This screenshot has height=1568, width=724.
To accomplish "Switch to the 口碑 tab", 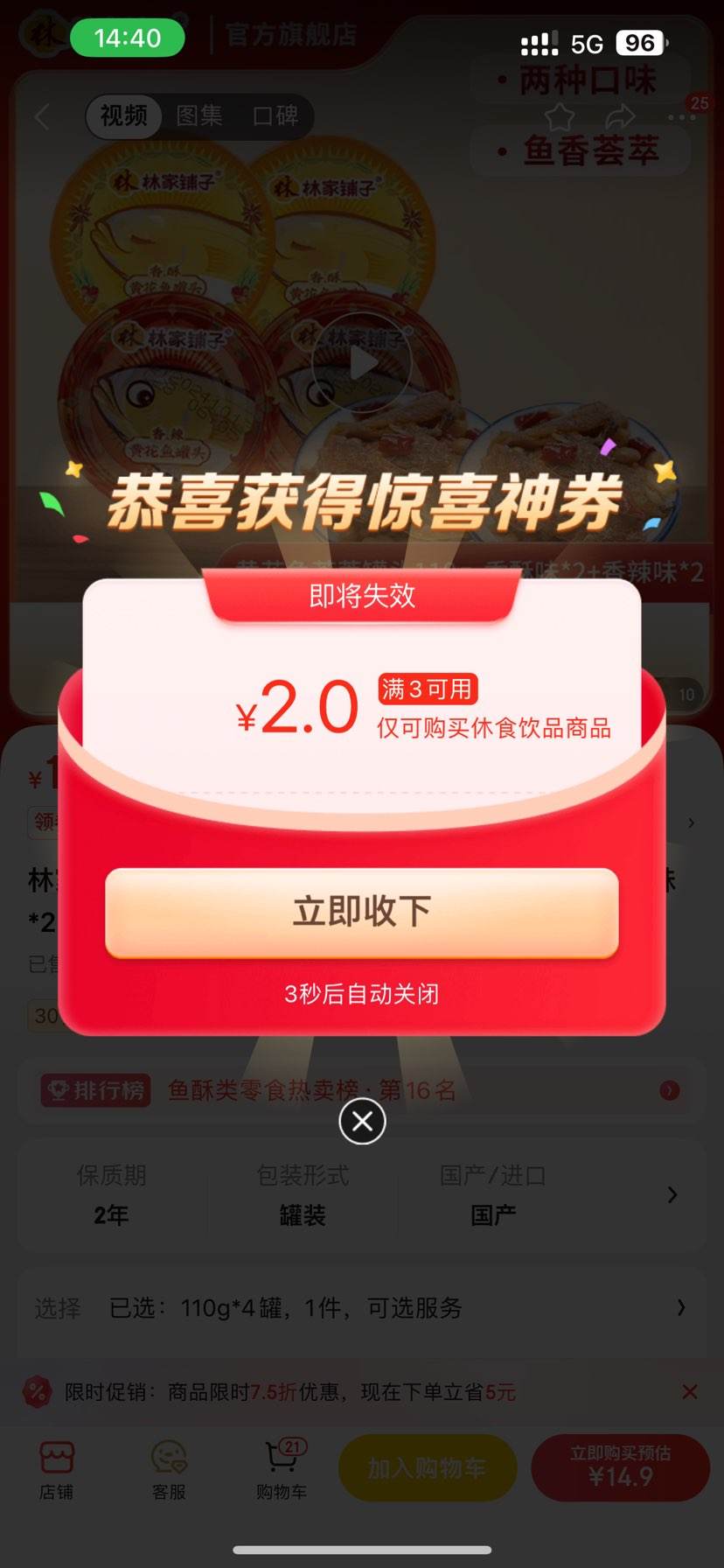I will tap(276, 116).
